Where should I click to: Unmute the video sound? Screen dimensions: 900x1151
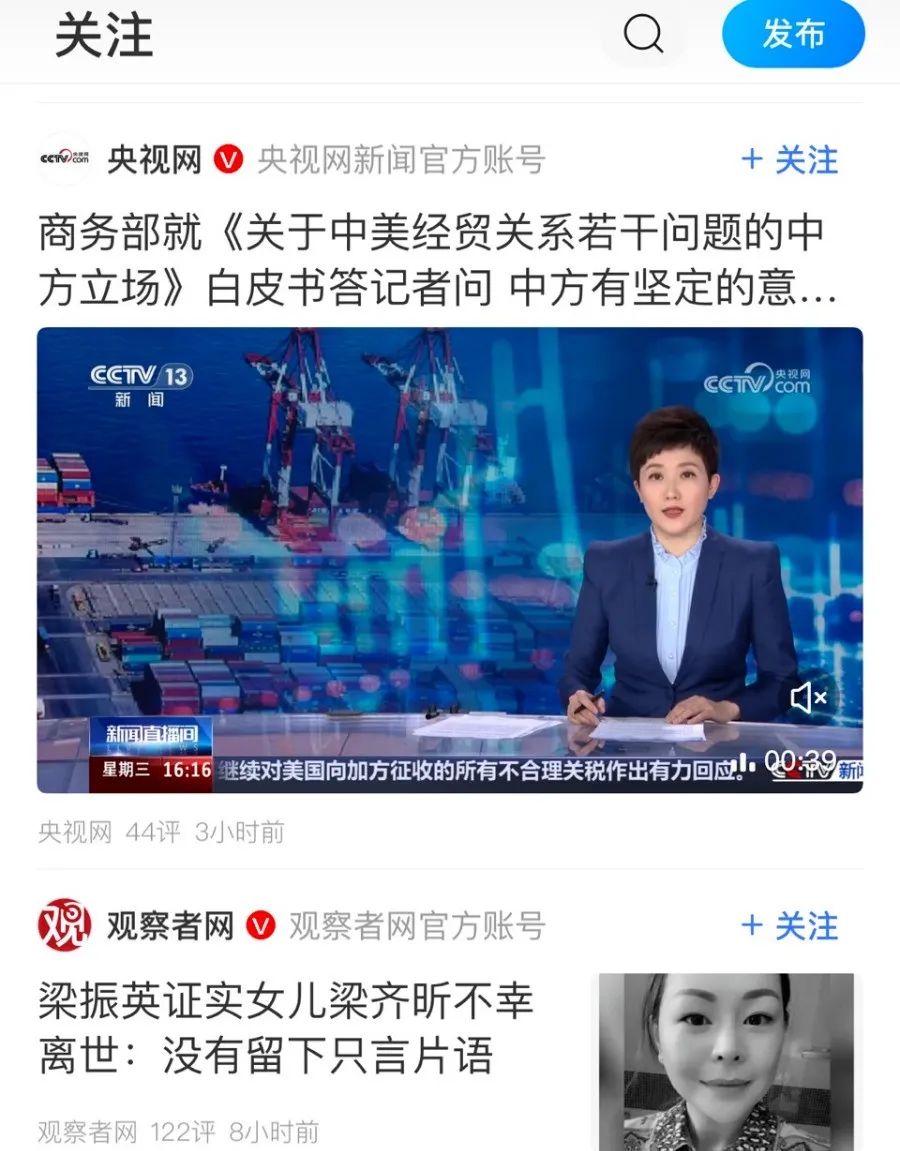pyautogui.click(x=808, y=698)
